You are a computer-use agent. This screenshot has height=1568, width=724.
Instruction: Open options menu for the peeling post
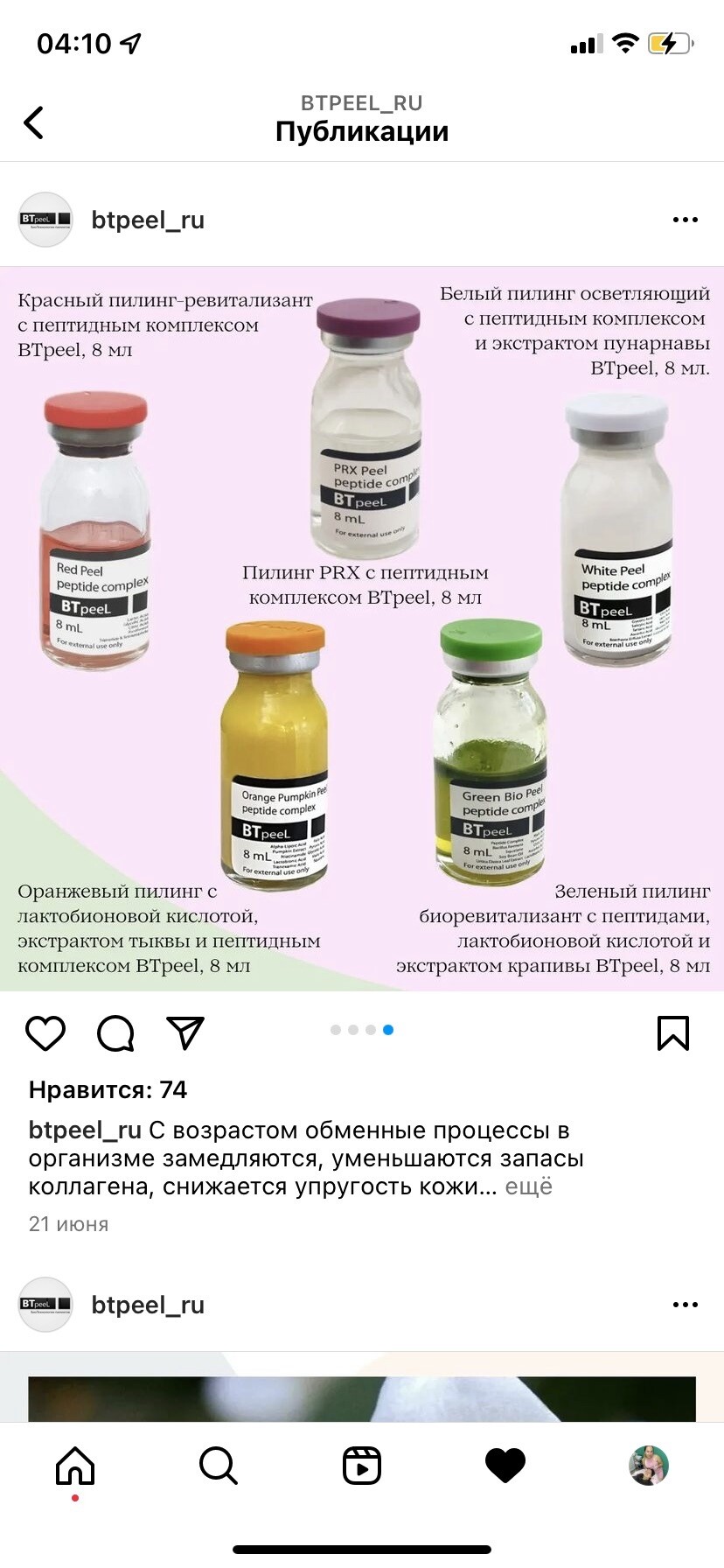685,220
